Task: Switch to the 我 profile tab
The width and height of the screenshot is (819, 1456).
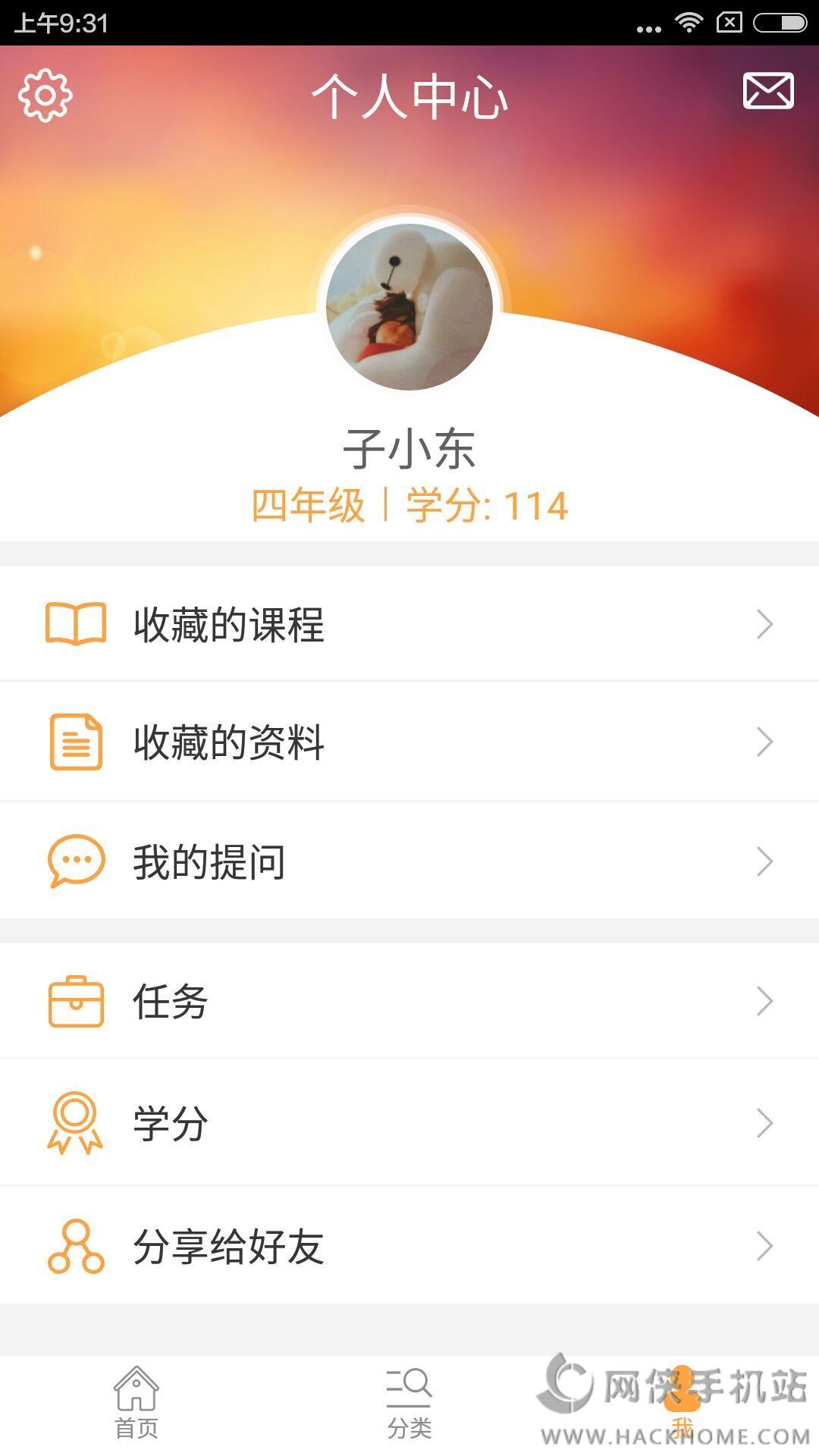Action: (x=682, y=1403)
